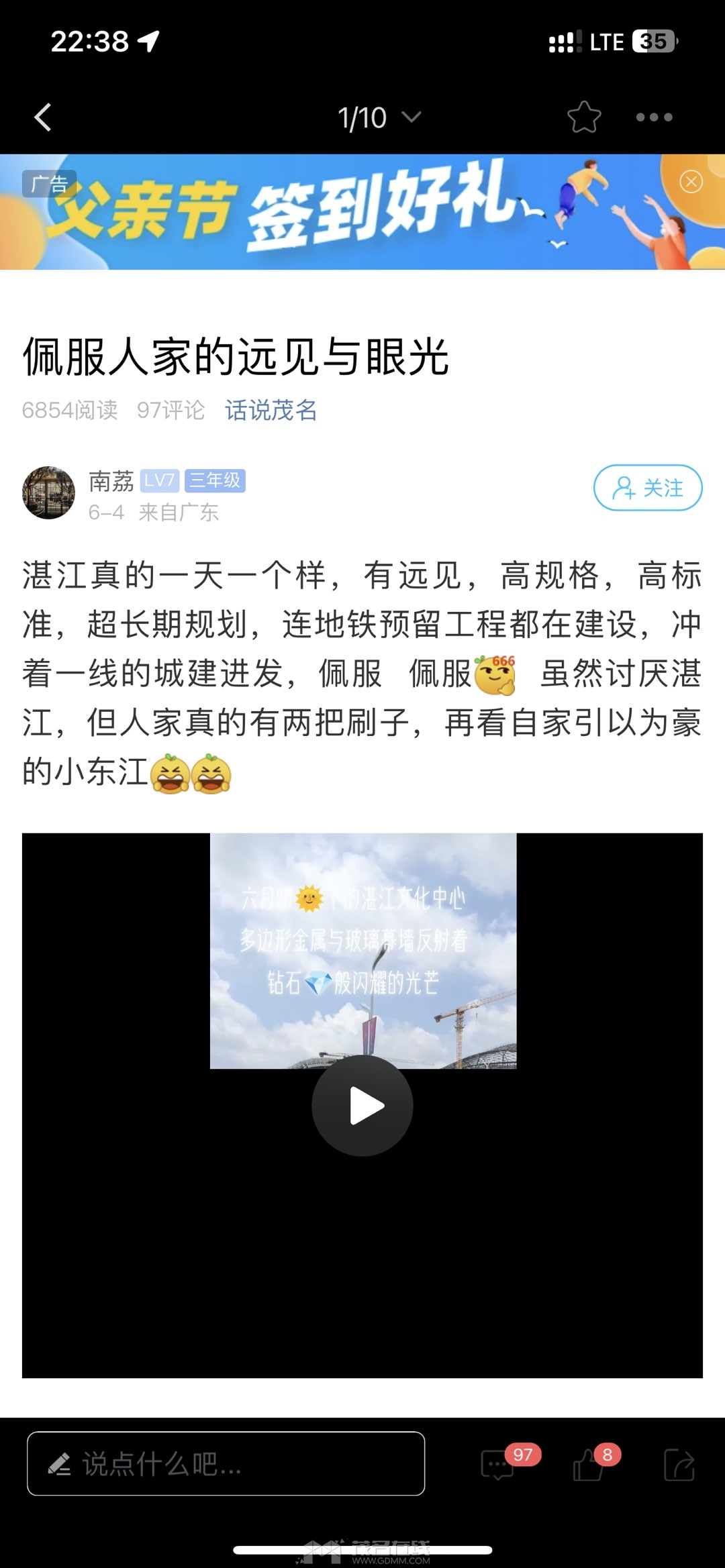This screenshot has width=725, height=1568.
Task: Go back to the previous page
Action: coord(43,117)
